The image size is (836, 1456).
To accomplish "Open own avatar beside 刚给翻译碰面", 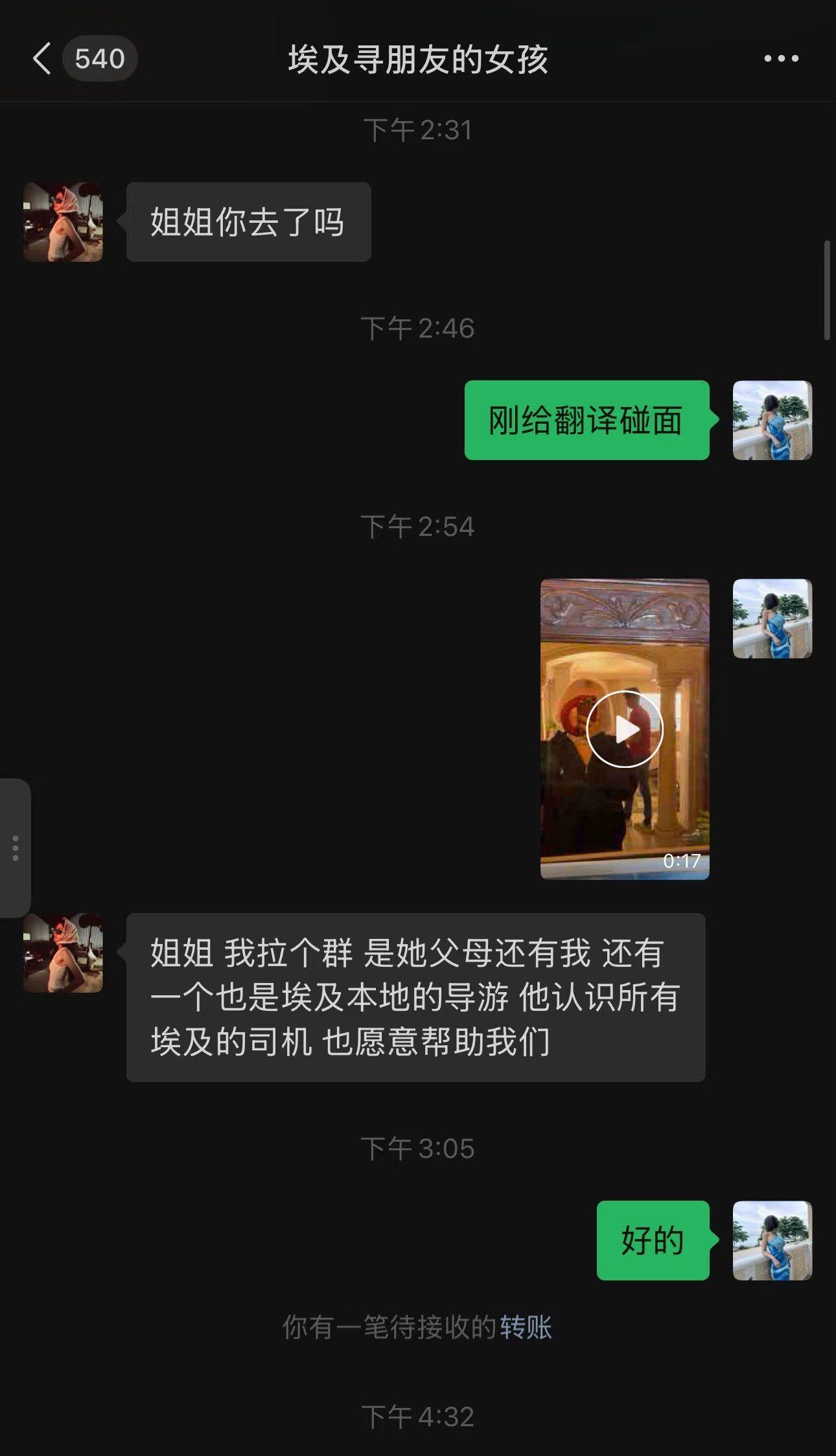I will point(772,420).
